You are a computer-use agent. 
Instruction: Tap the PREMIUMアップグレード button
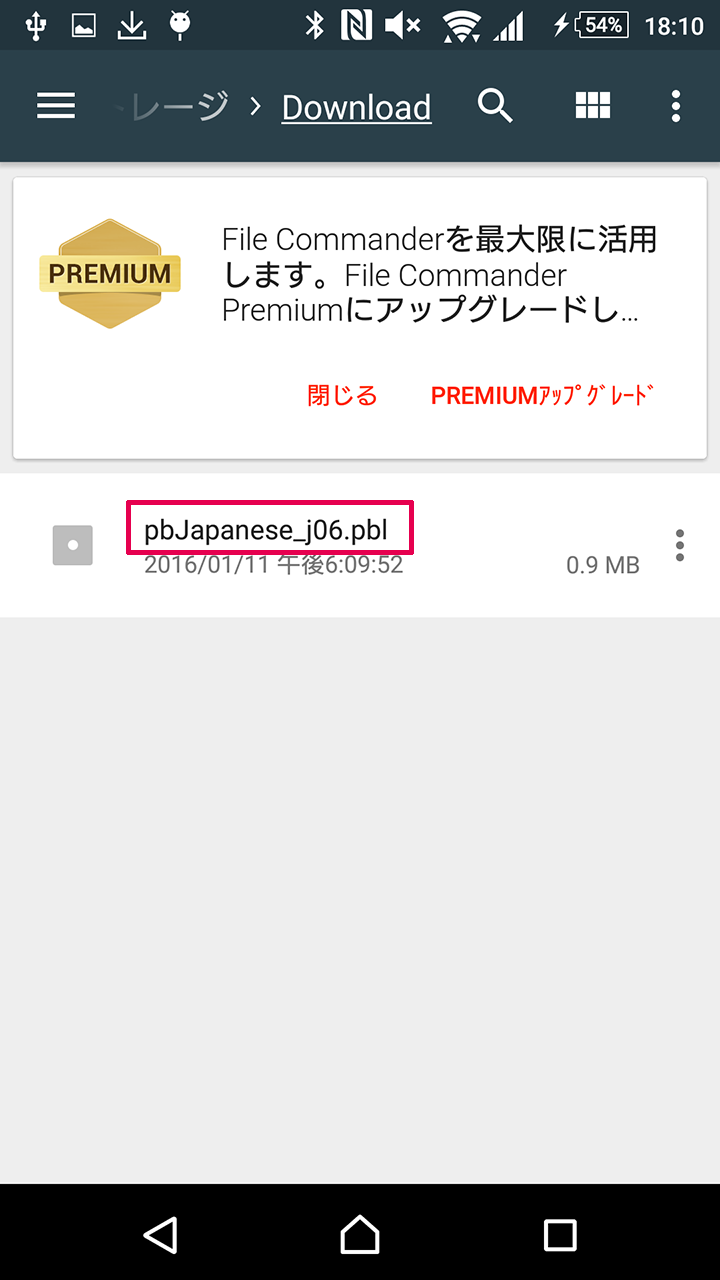pyautogui.click(x=542, y=395)
